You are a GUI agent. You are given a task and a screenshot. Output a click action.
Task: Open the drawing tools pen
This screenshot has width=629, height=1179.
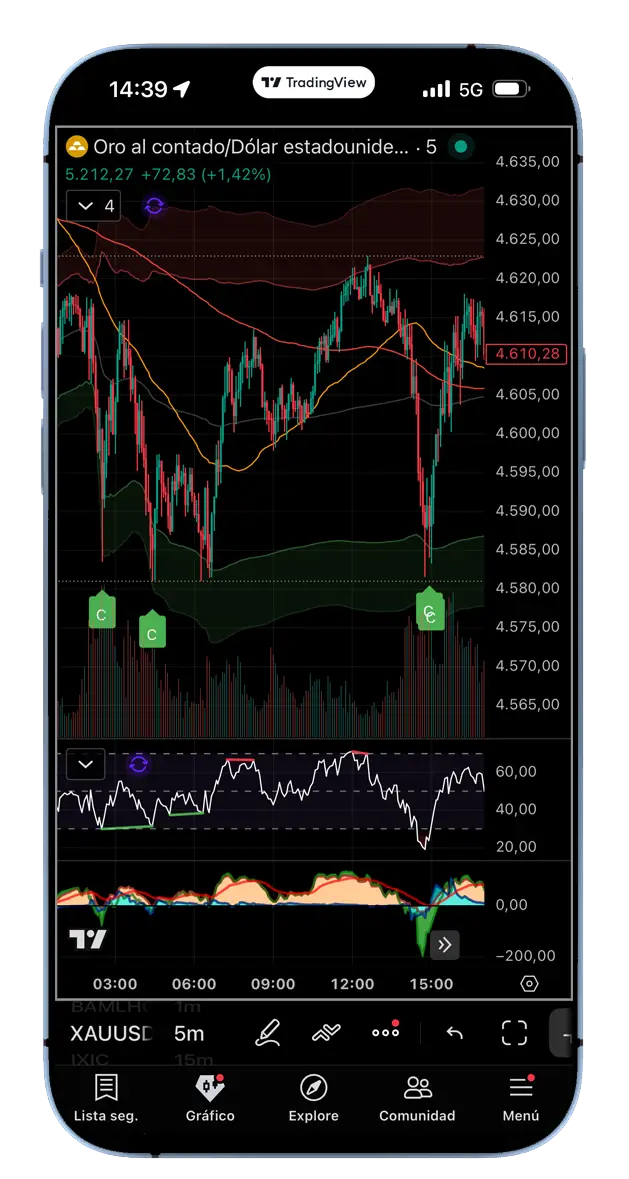coord(267,1033)
